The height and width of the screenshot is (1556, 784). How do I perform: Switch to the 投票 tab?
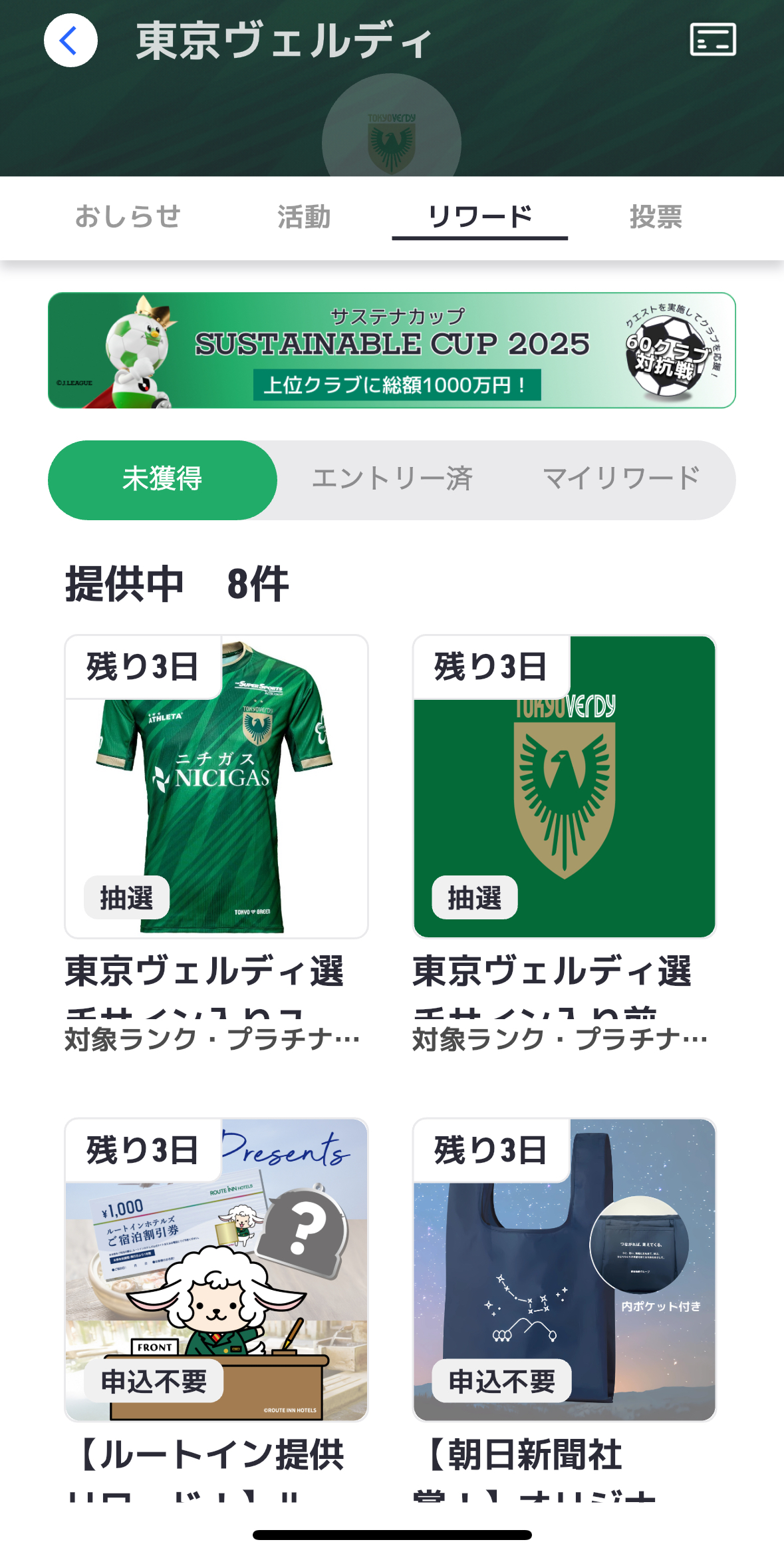point(656,217)
